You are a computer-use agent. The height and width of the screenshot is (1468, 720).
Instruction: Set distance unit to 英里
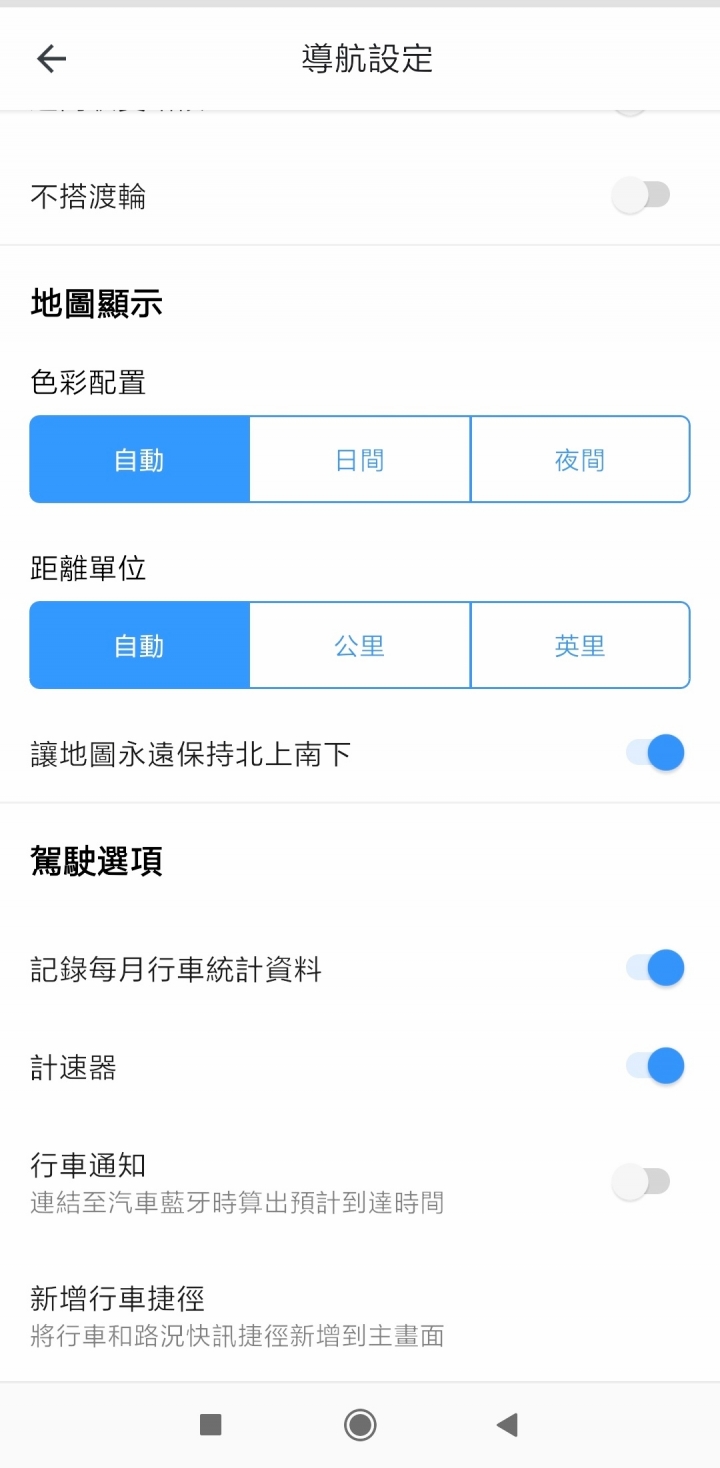click(x=580, y=646)
